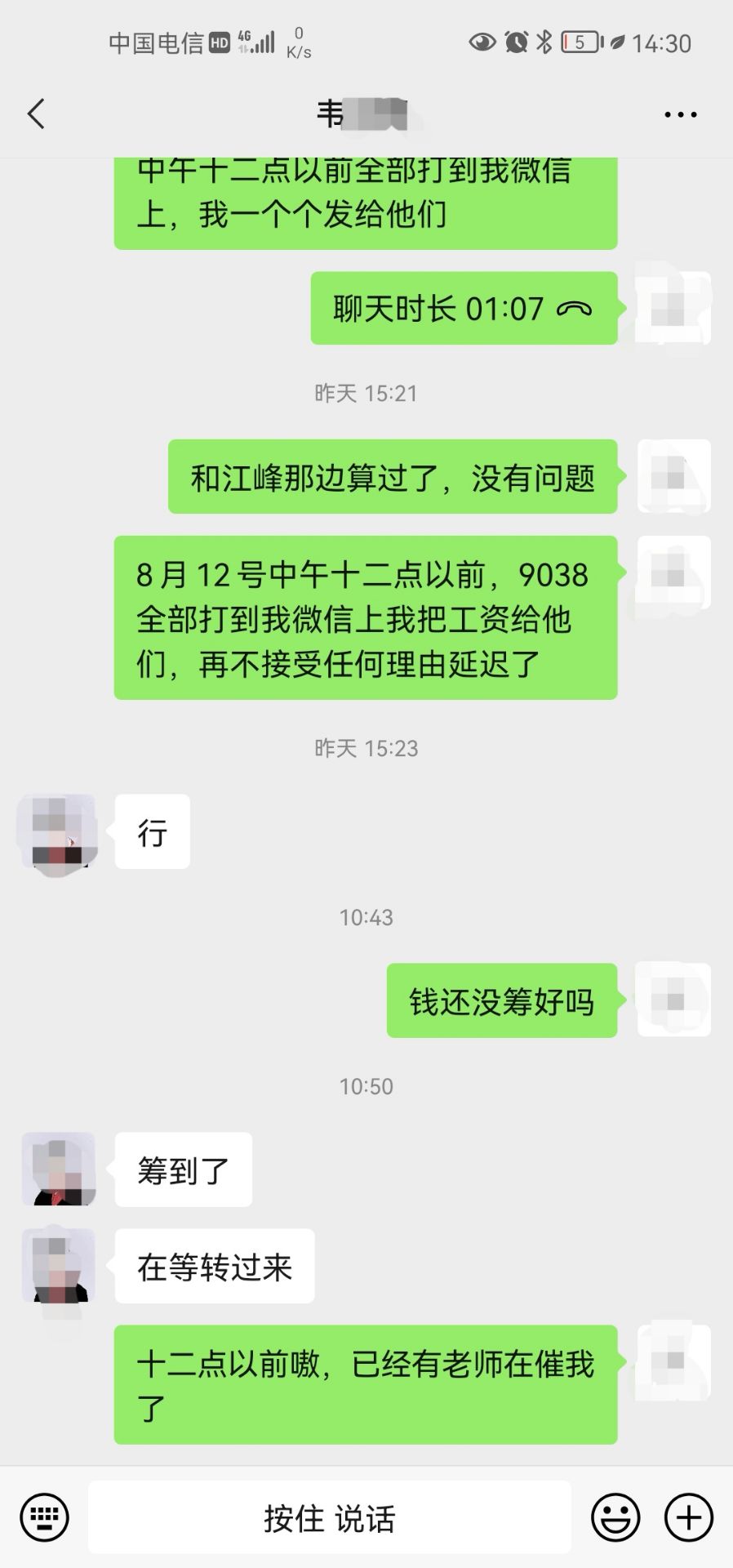The height and width of the screenshot is (1568, 733).
Task: Switch to keyboard text input
Action: coord(44,1517)
